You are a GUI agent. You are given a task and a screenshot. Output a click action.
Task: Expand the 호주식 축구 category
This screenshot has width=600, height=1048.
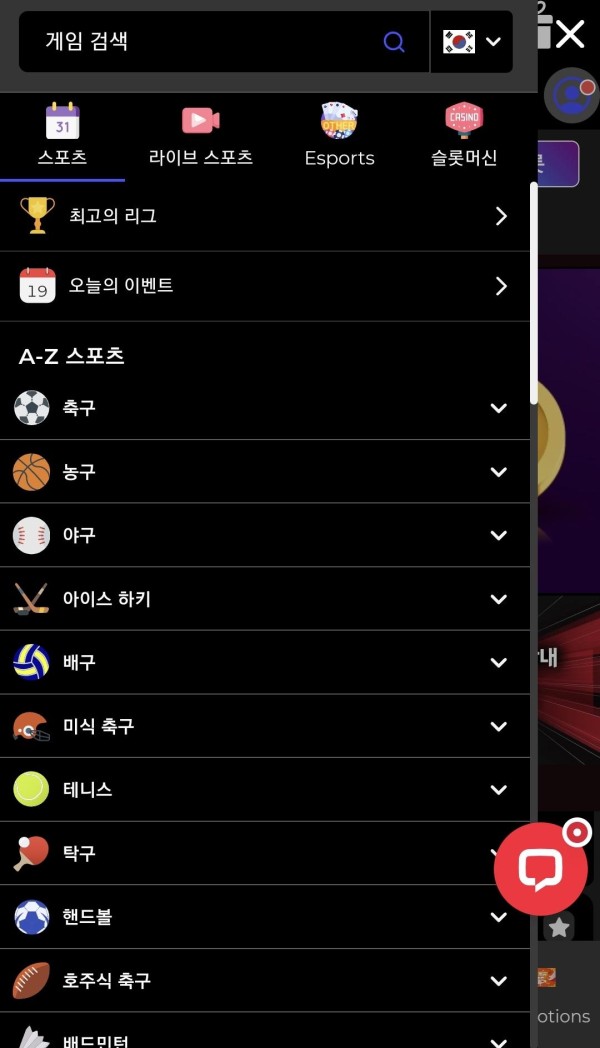pos(265,981)
